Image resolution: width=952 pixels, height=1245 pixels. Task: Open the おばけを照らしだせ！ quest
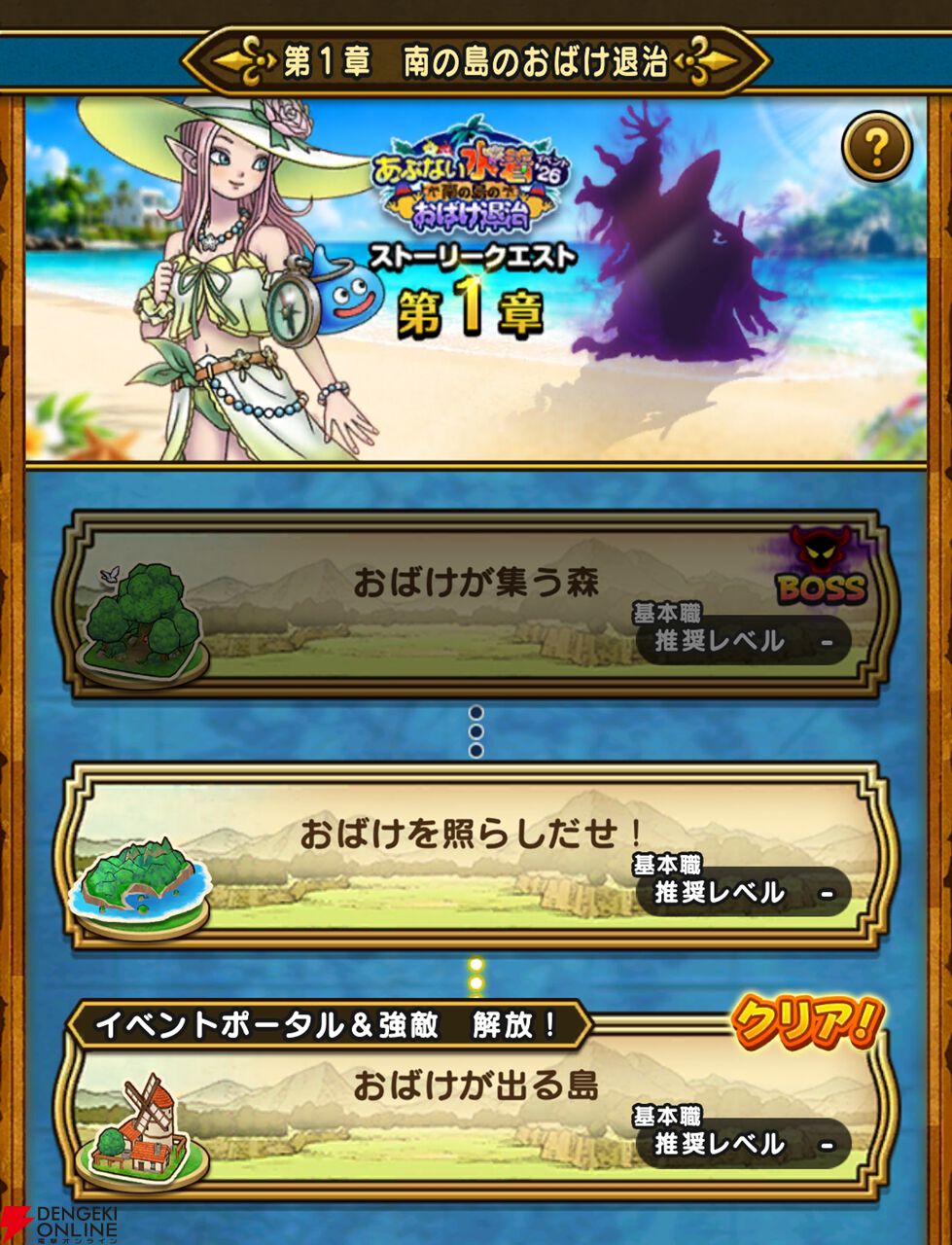476,857
